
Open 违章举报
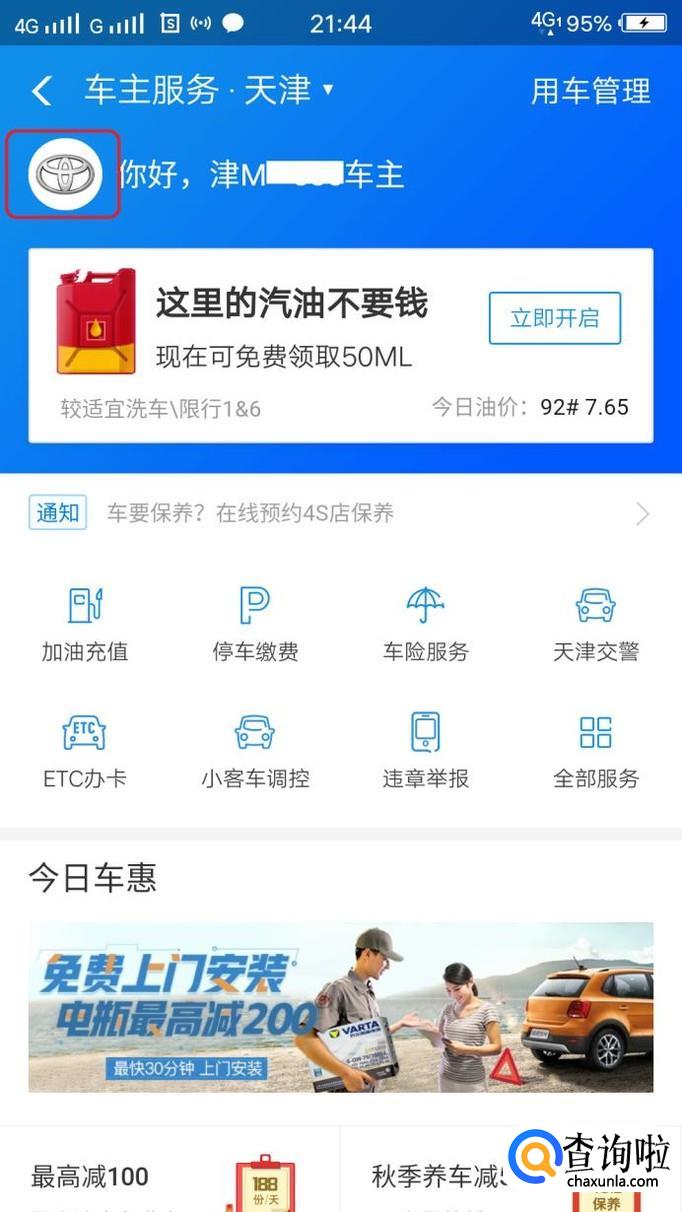coord(425,752)
